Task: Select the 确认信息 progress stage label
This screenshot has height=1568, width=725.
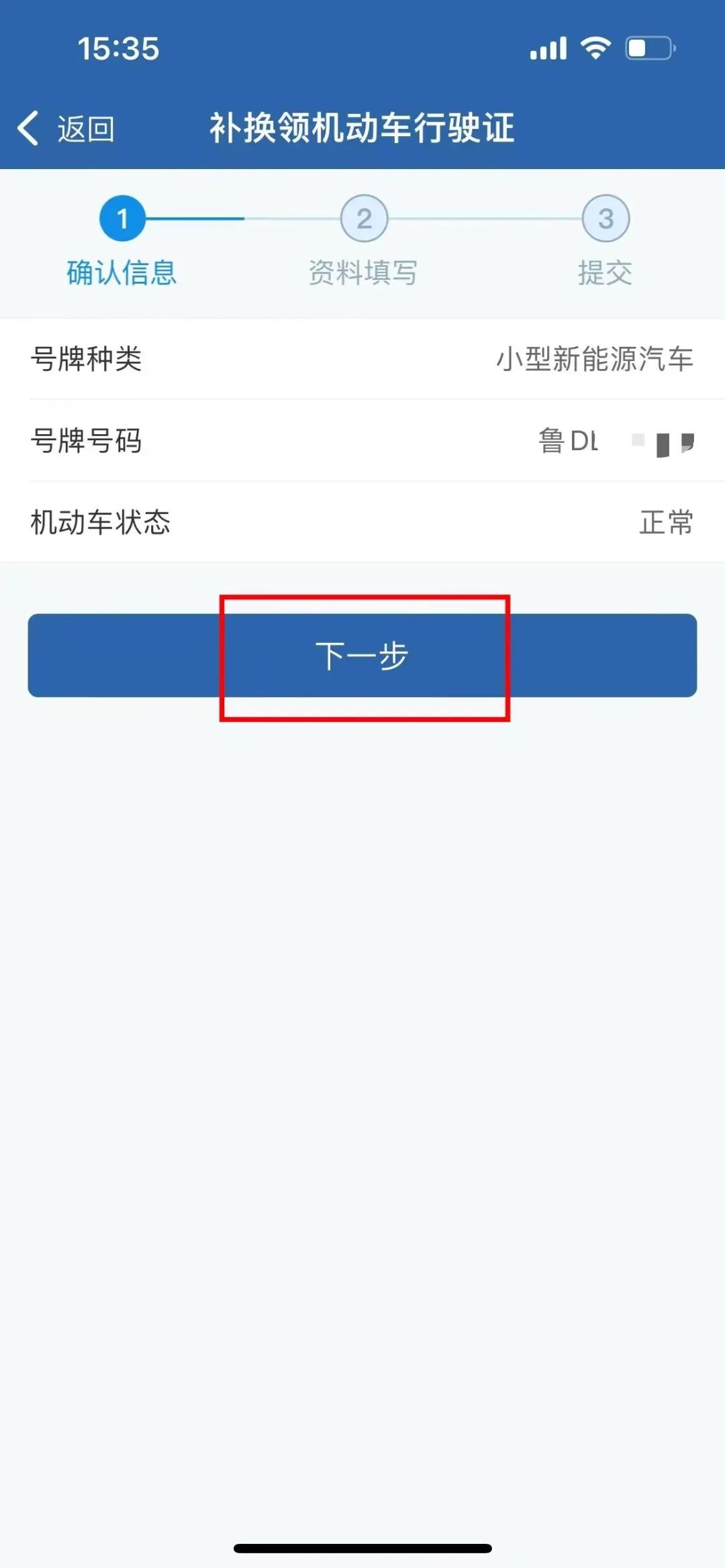Action: tap(124, 272)
